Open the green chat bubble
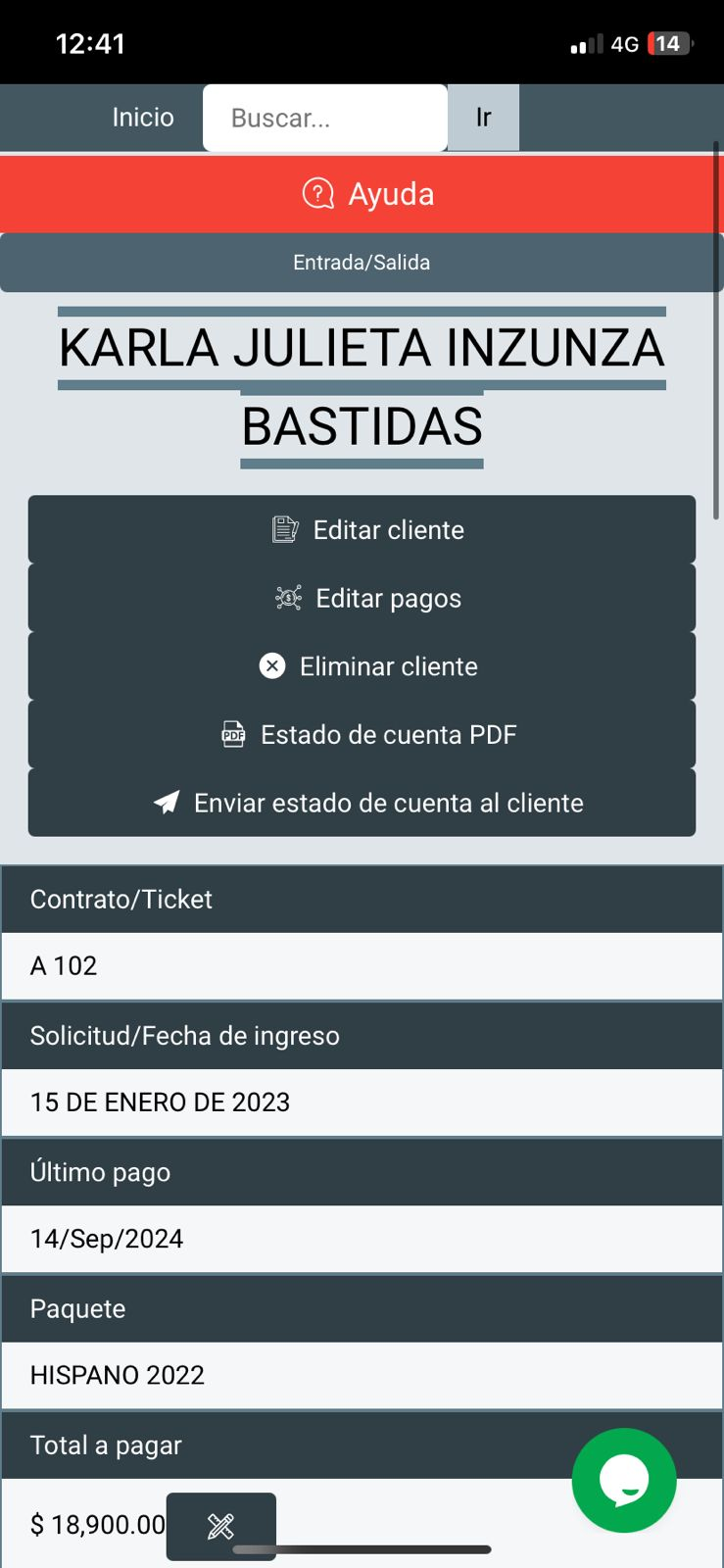Image resolution: width=724 pixels, height=1568 pixels. click(624, 1480)
